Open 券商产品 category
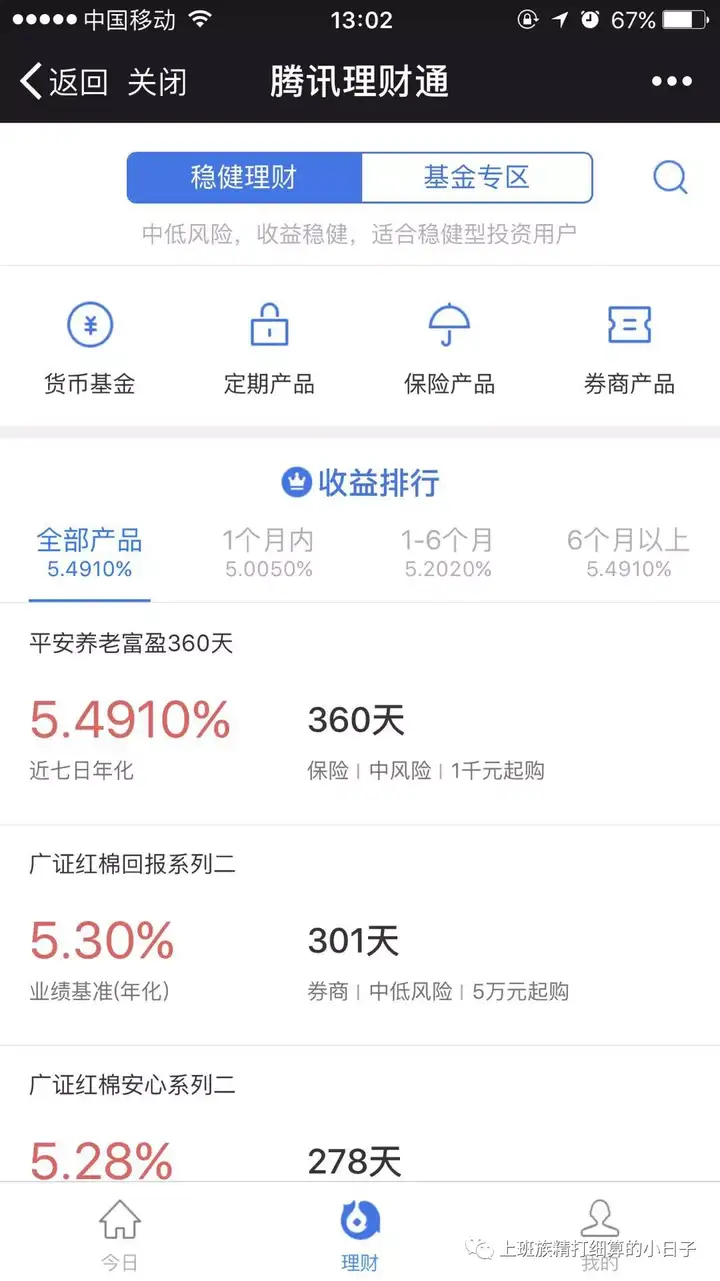The height and width of the screenshot is (1281, 720). click(630, 348)
